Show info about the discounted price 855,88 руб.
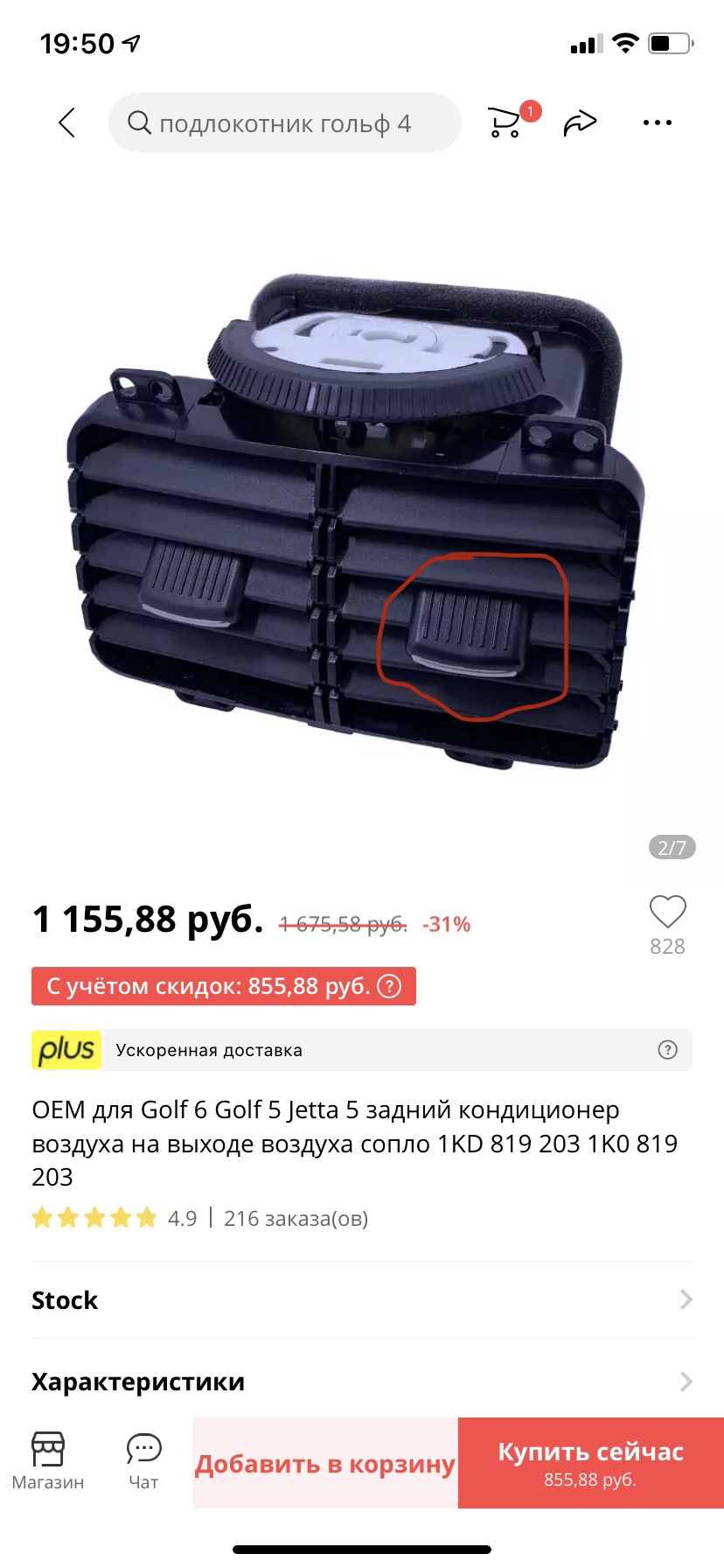 point(389,986)
